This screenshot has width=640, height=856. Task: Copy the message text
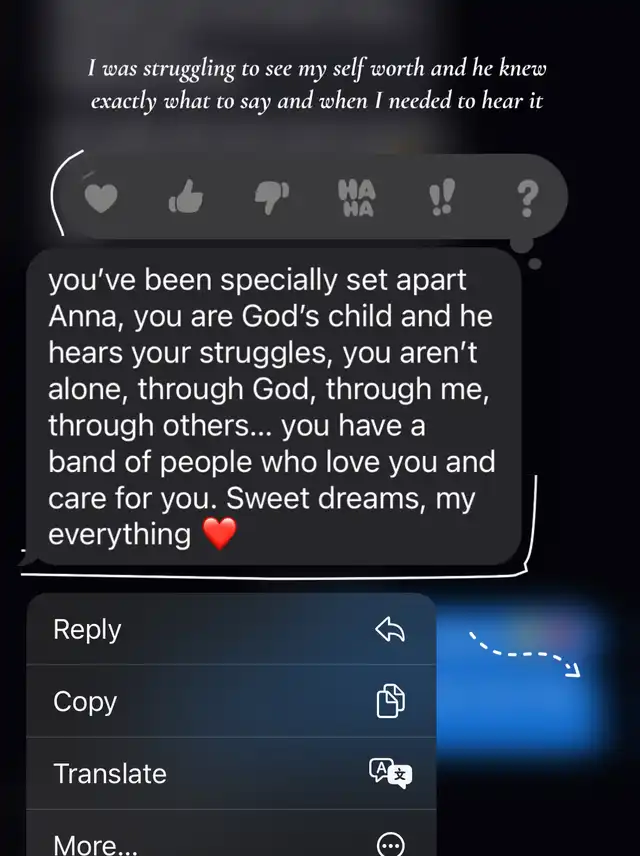tap(231, 701)
